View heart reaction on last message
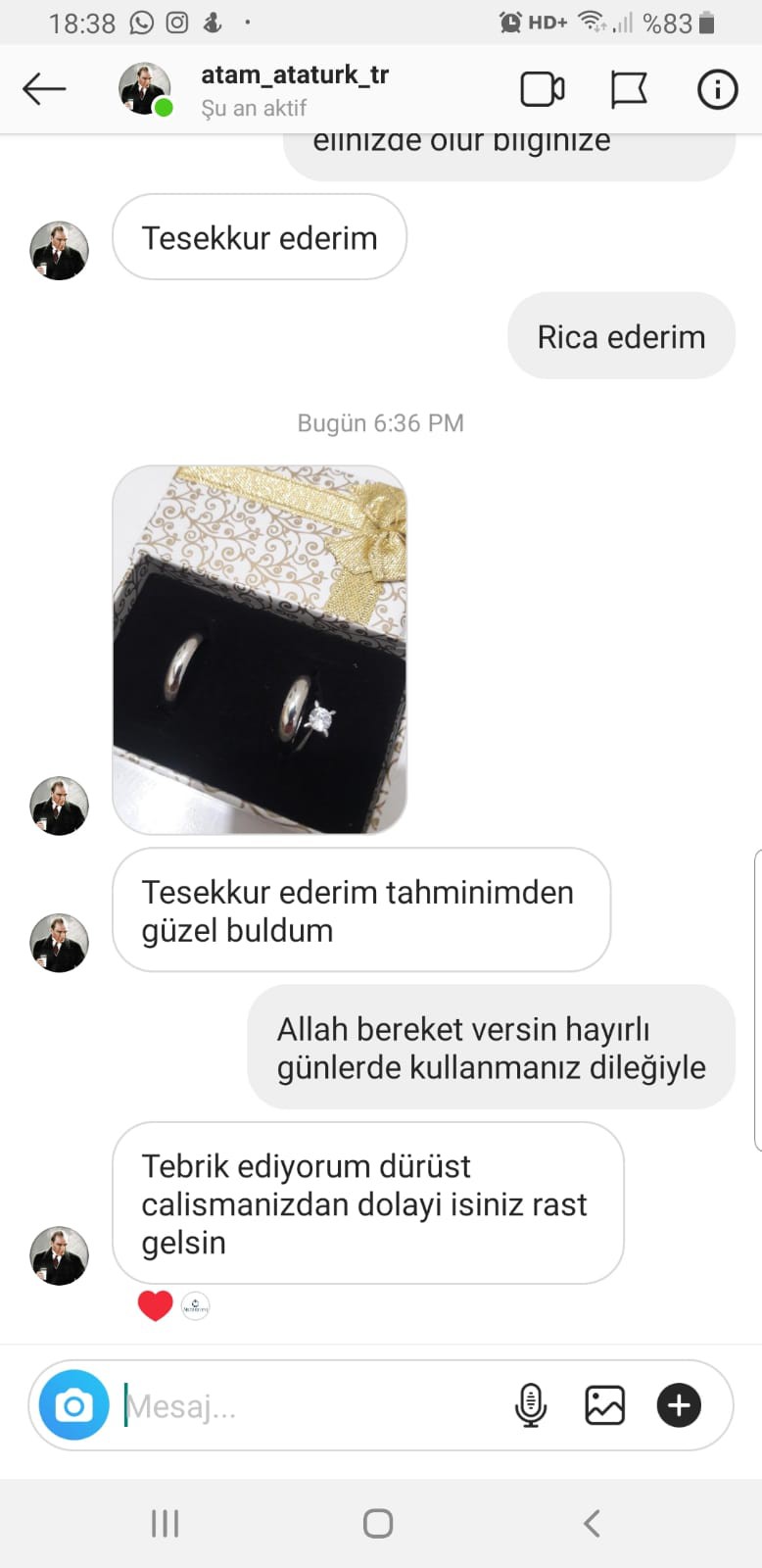 coord(156,1305)
